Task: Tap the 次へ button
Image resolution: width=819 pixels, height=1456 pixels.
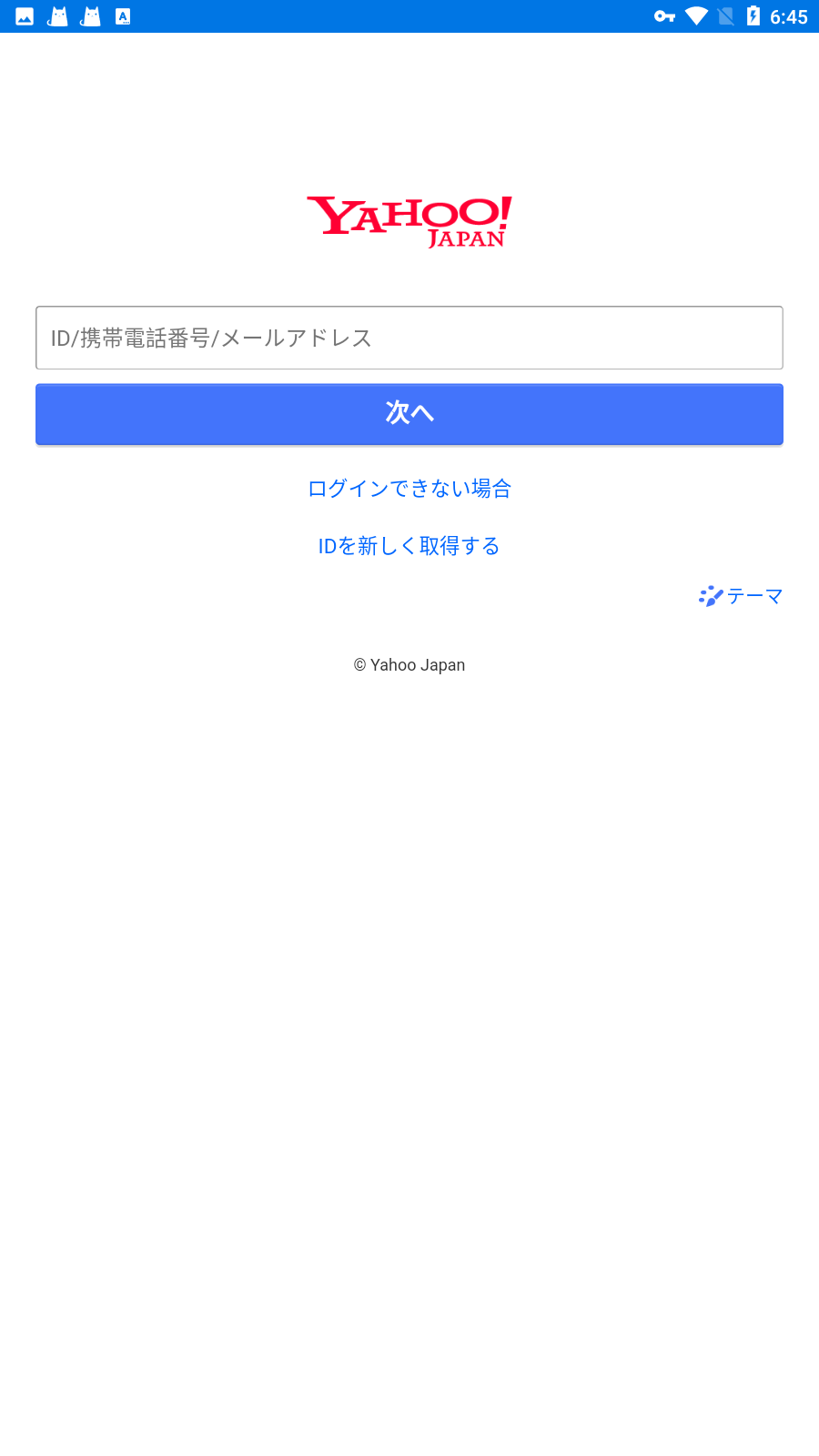Action: tap(409, 414)
